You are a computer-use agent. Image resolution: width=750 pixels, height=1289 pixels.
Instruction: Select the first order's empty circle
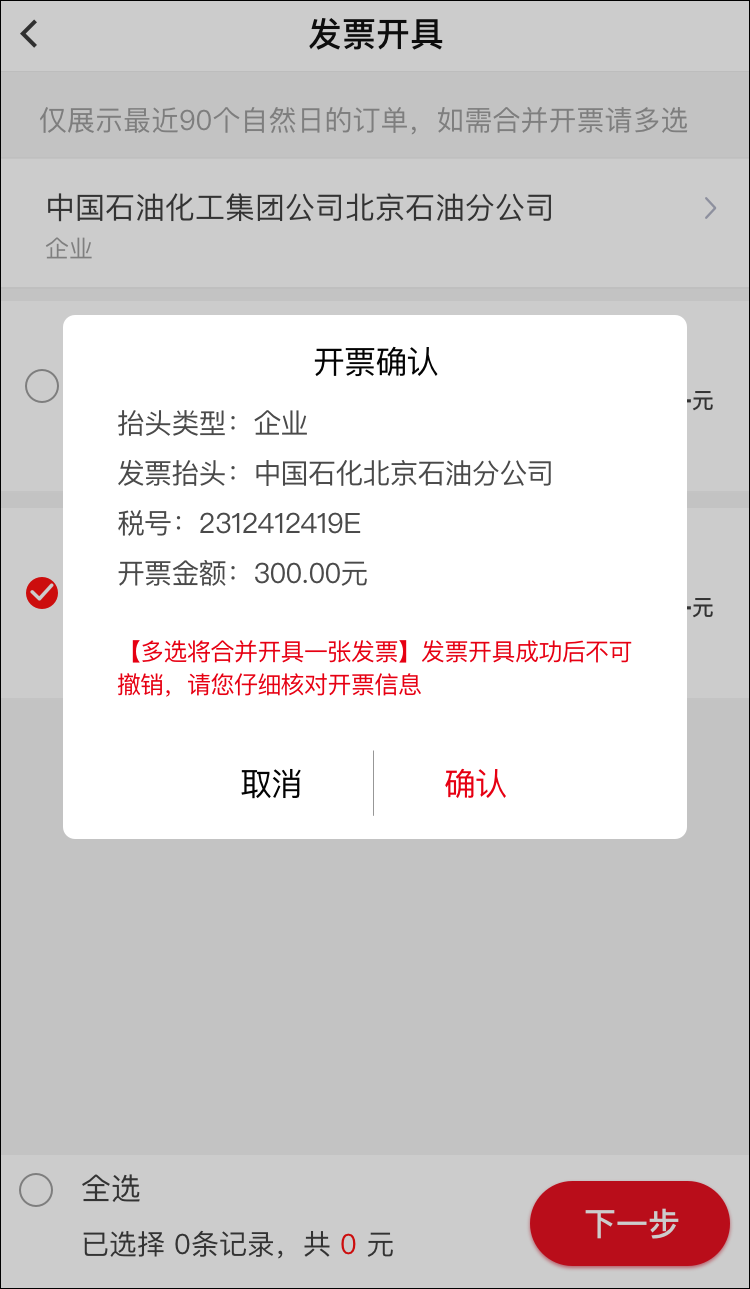40,386
